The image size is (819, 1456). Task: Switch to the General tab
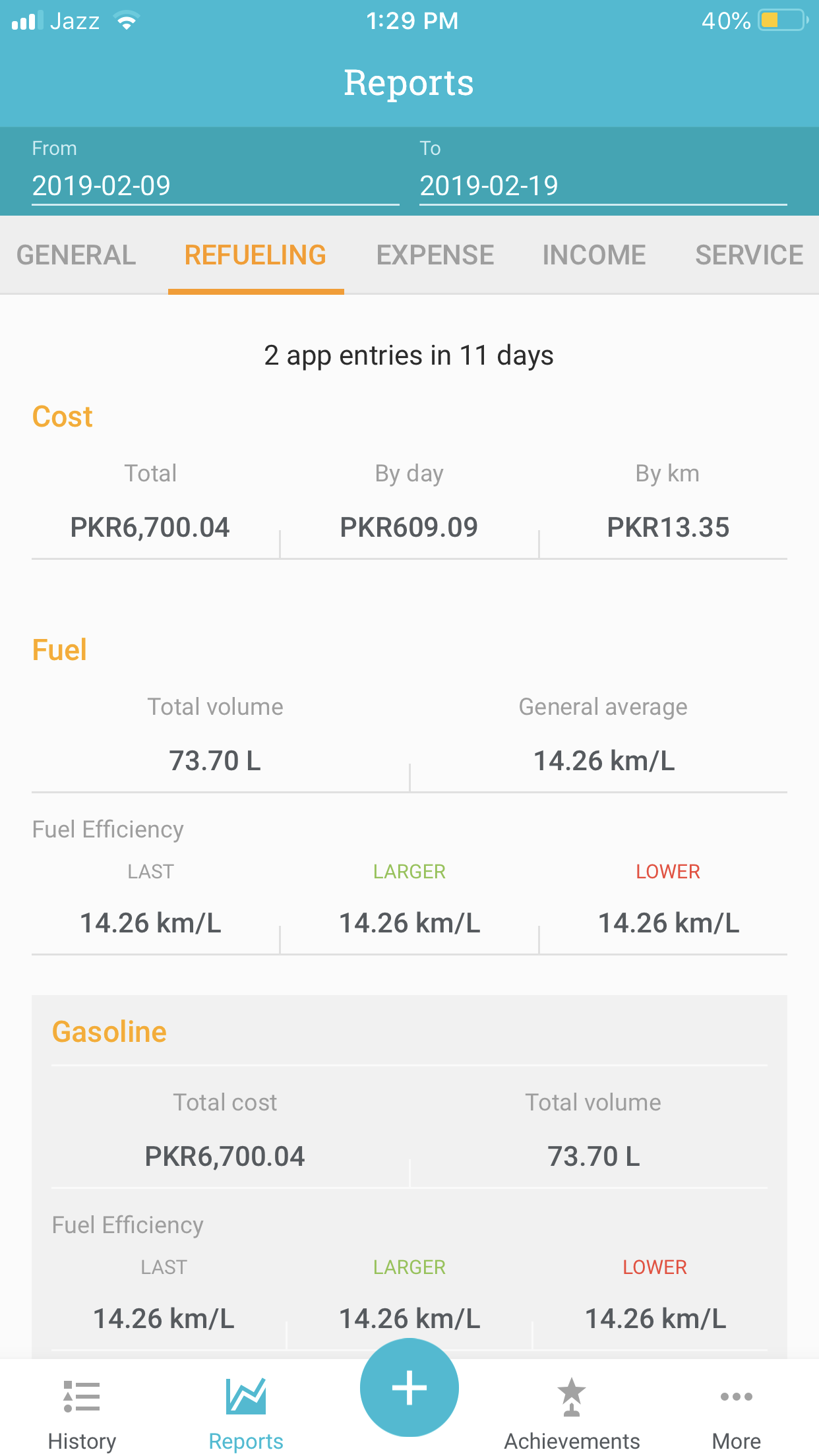pyautogui.click(x=76, y=255)
